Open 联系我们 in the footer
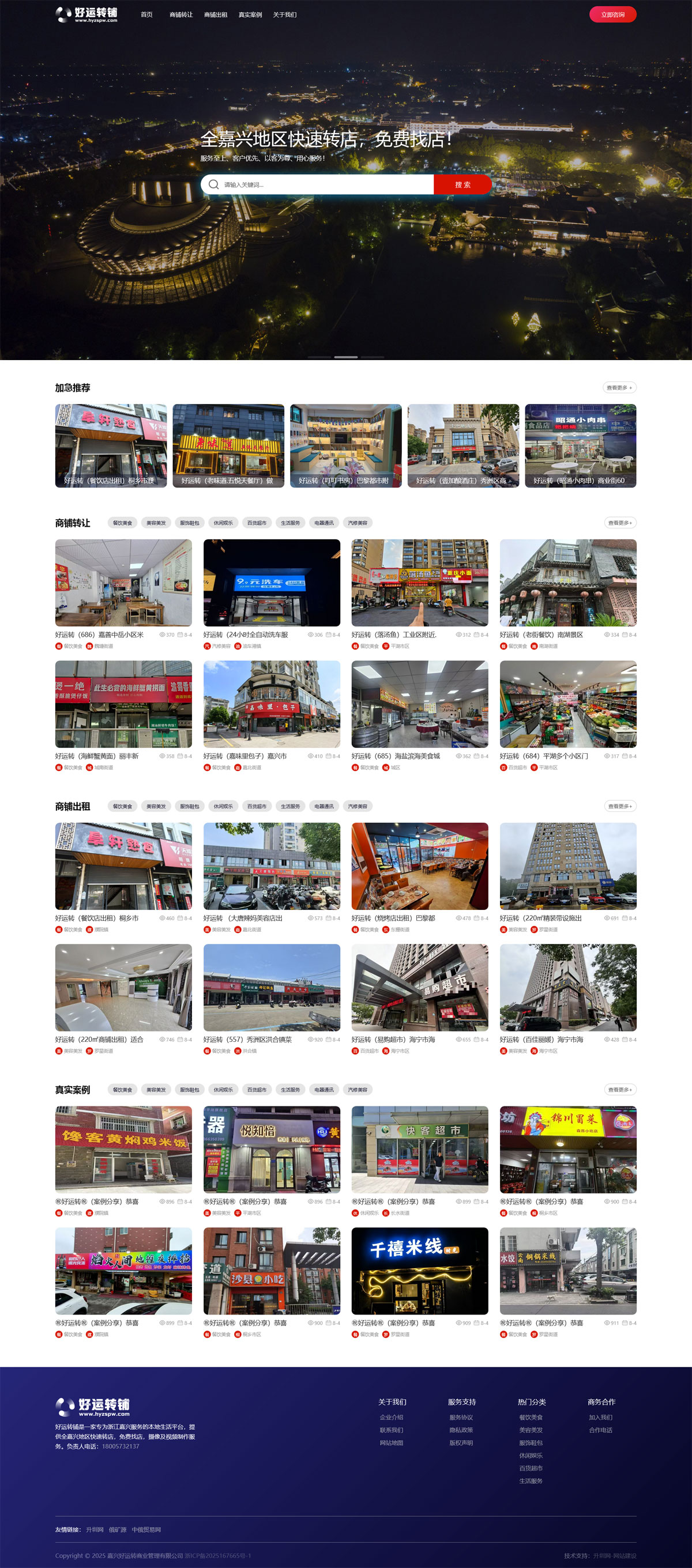This screenshot has height=1568, width=692. [x=391, y=1430]
